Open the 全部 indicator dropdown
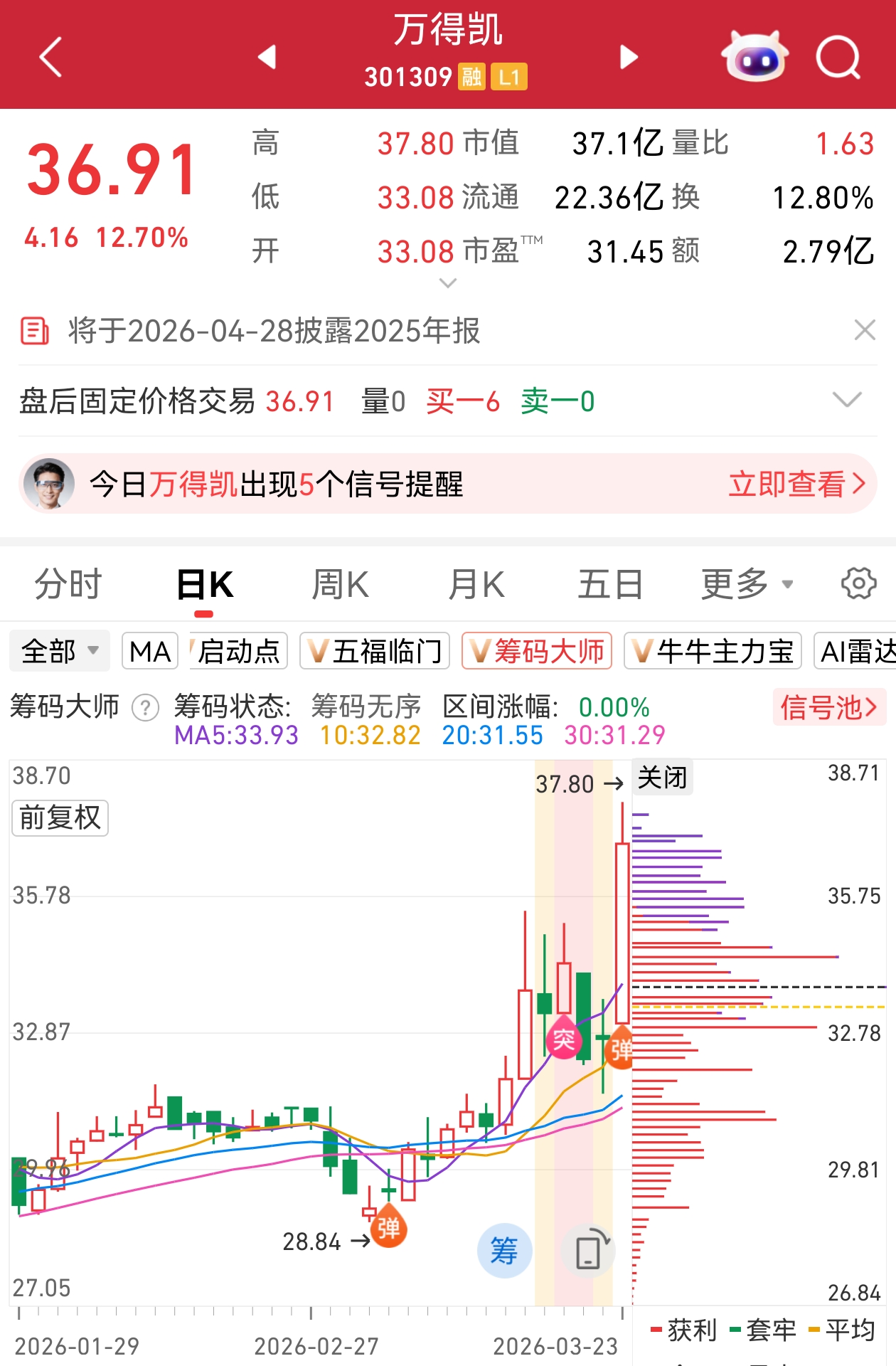The height and width of the screenshot is (1366, 896). click(x=60, y=651)
